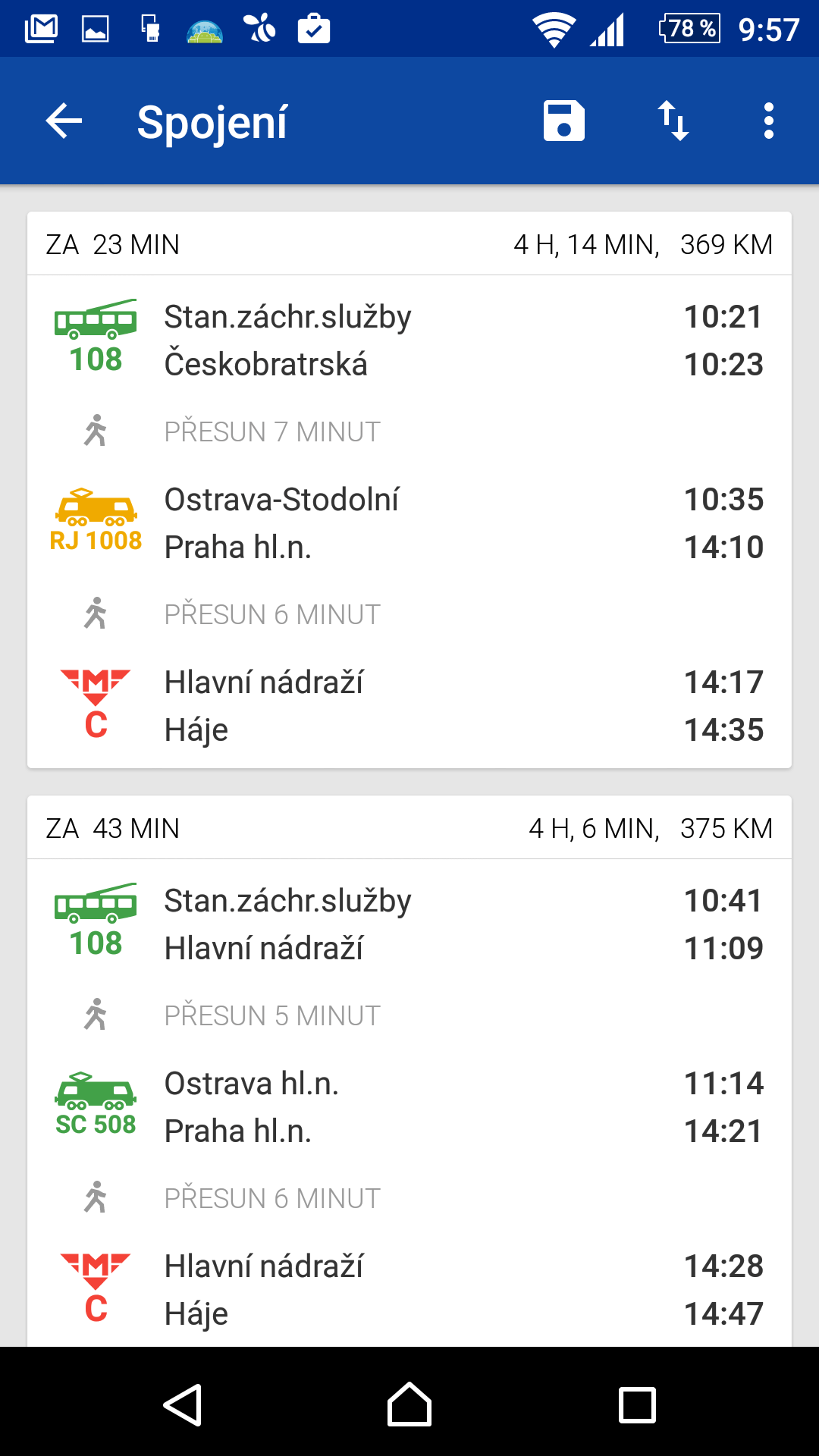Open the connection departing in 43 min
The height and width of the screenshot is (1456, 819).
[409, 1071]
